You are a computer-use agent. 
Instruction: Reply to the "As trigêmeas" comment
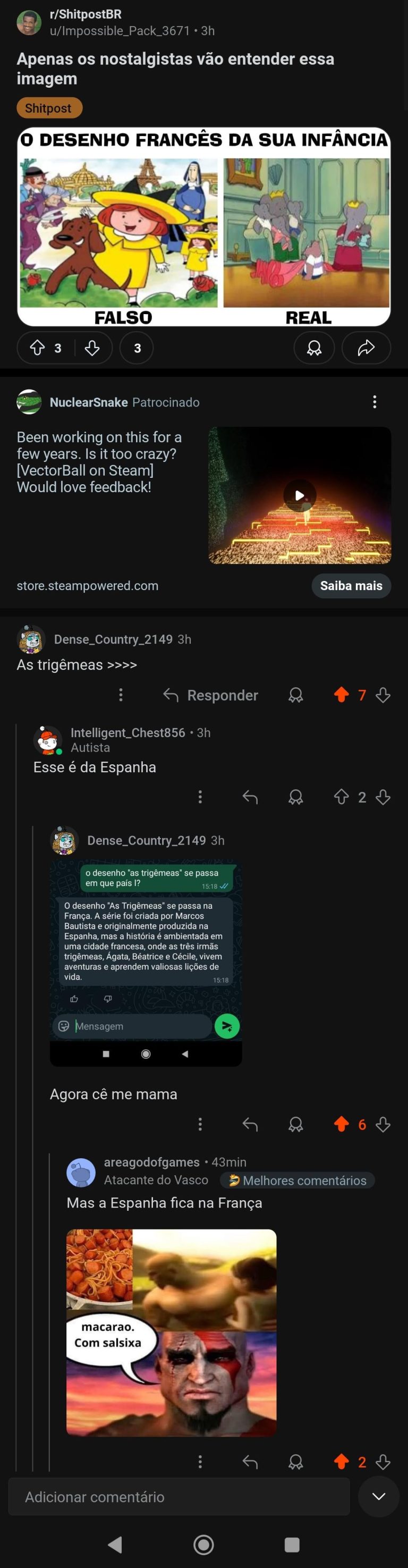(x=211, y=695)
